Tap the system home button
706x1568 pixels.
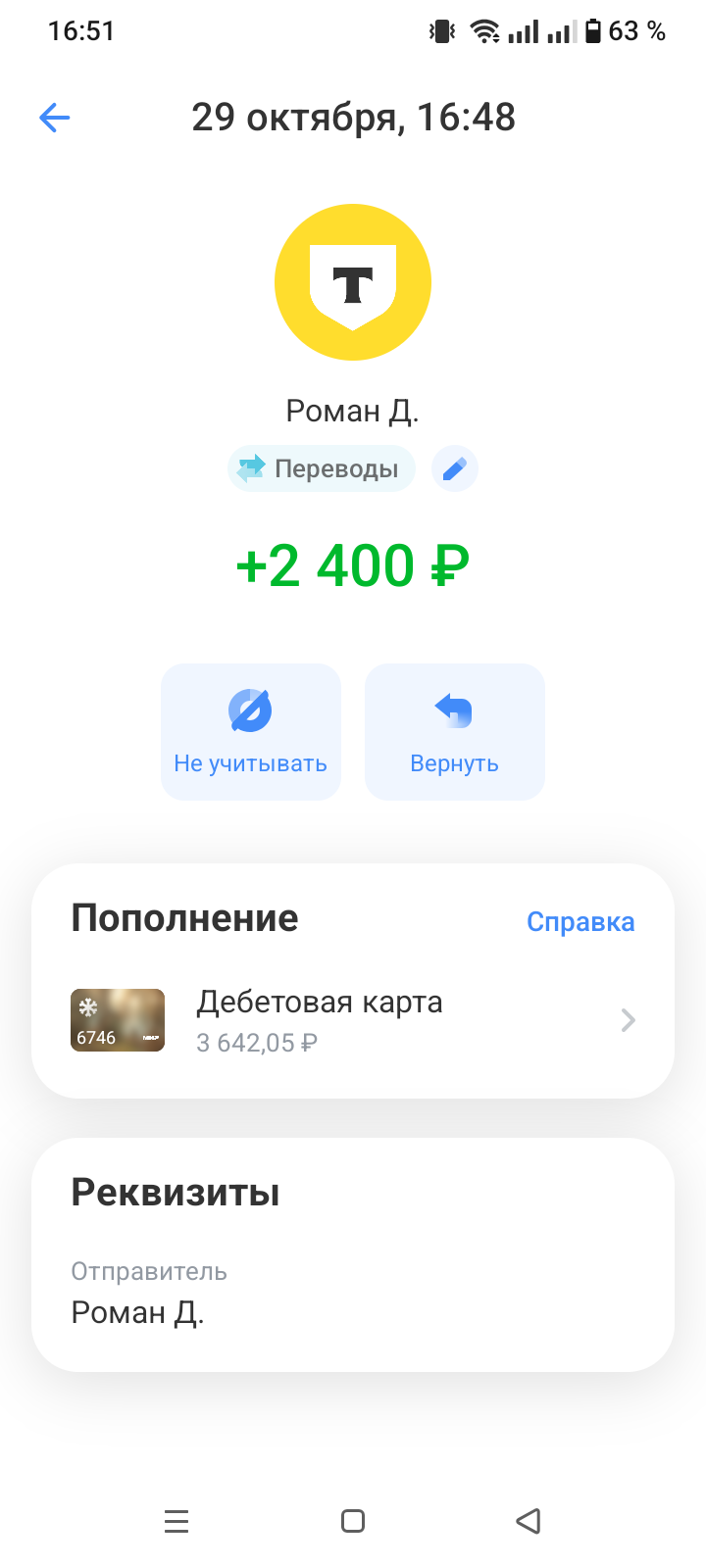pos(353,1521)
